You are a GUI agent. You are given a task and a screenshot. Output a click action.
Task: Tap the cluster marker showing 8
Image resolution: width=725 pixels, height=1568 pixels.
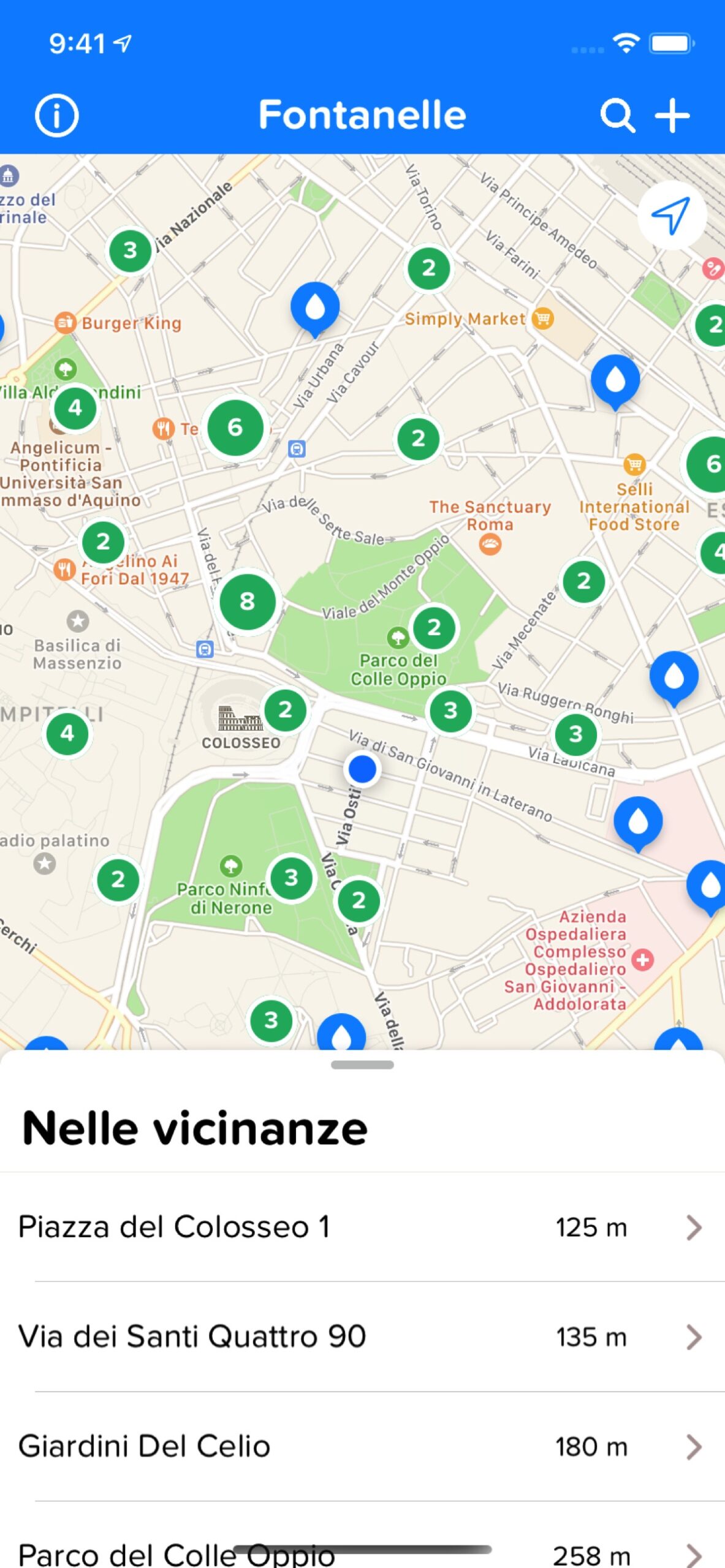click(x=247, y=601)
